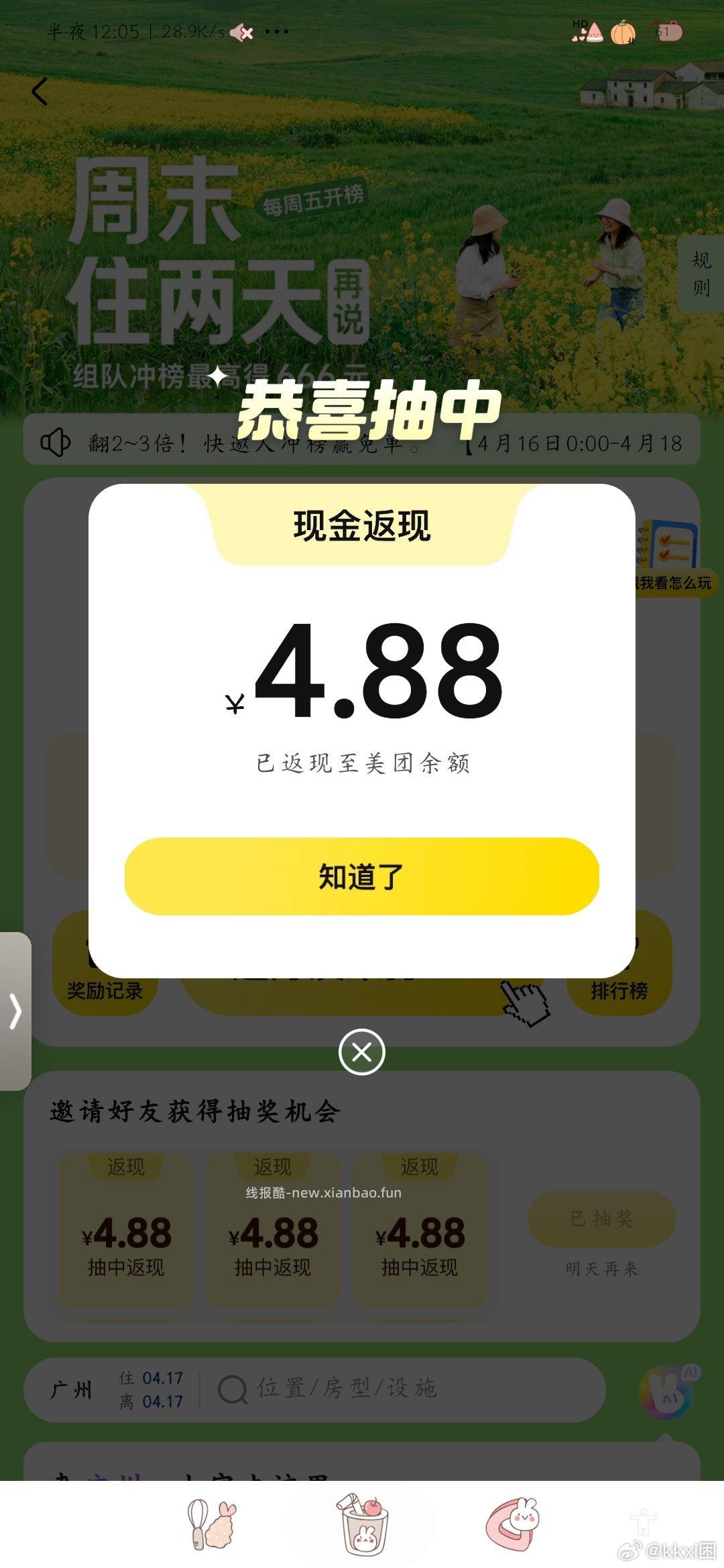Tap the already-drawn prize toggle showing 已抽奖
Screen dimensions: 724x1568
click(601, 1218)
